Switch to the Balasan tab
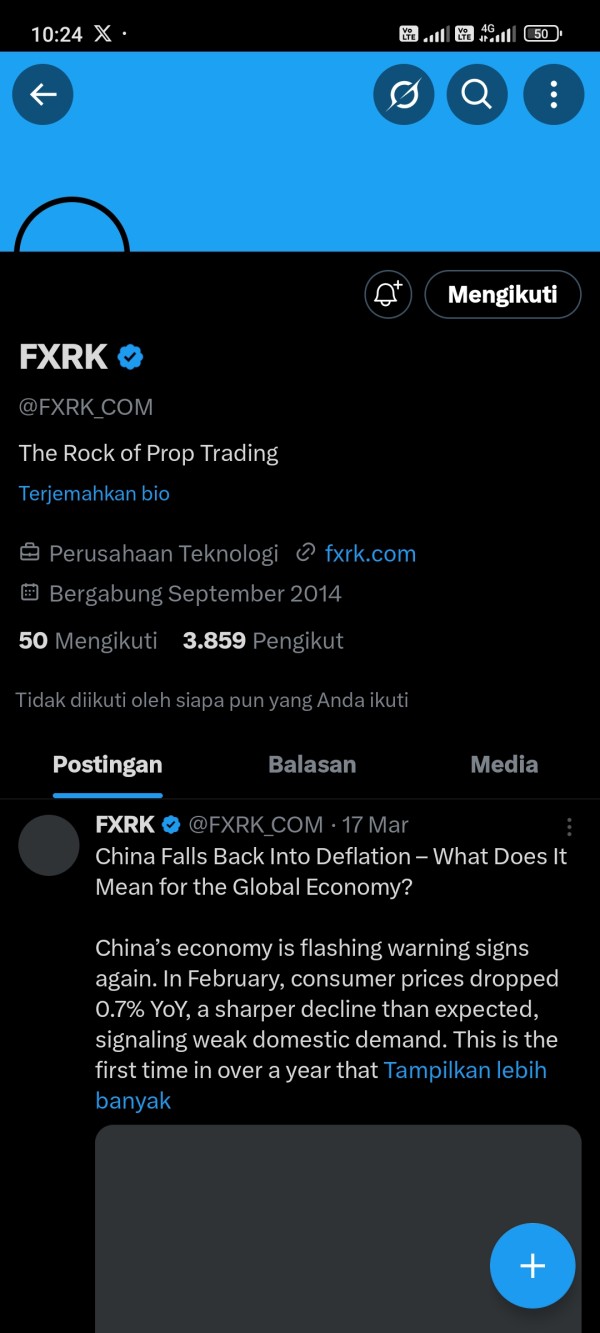 coord(312,765)
